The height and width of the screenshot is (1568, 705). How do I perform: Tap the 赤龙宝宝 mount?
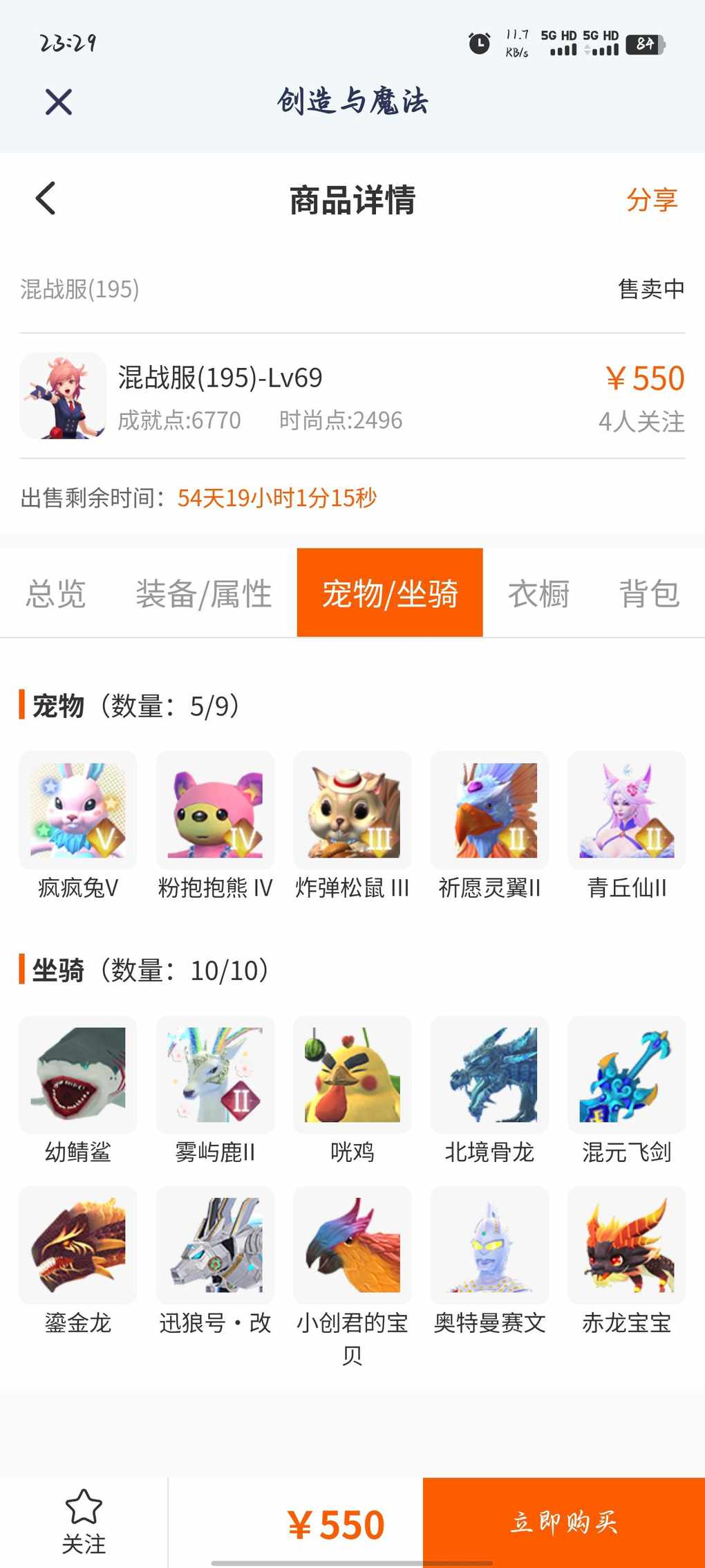(626, 1245)
